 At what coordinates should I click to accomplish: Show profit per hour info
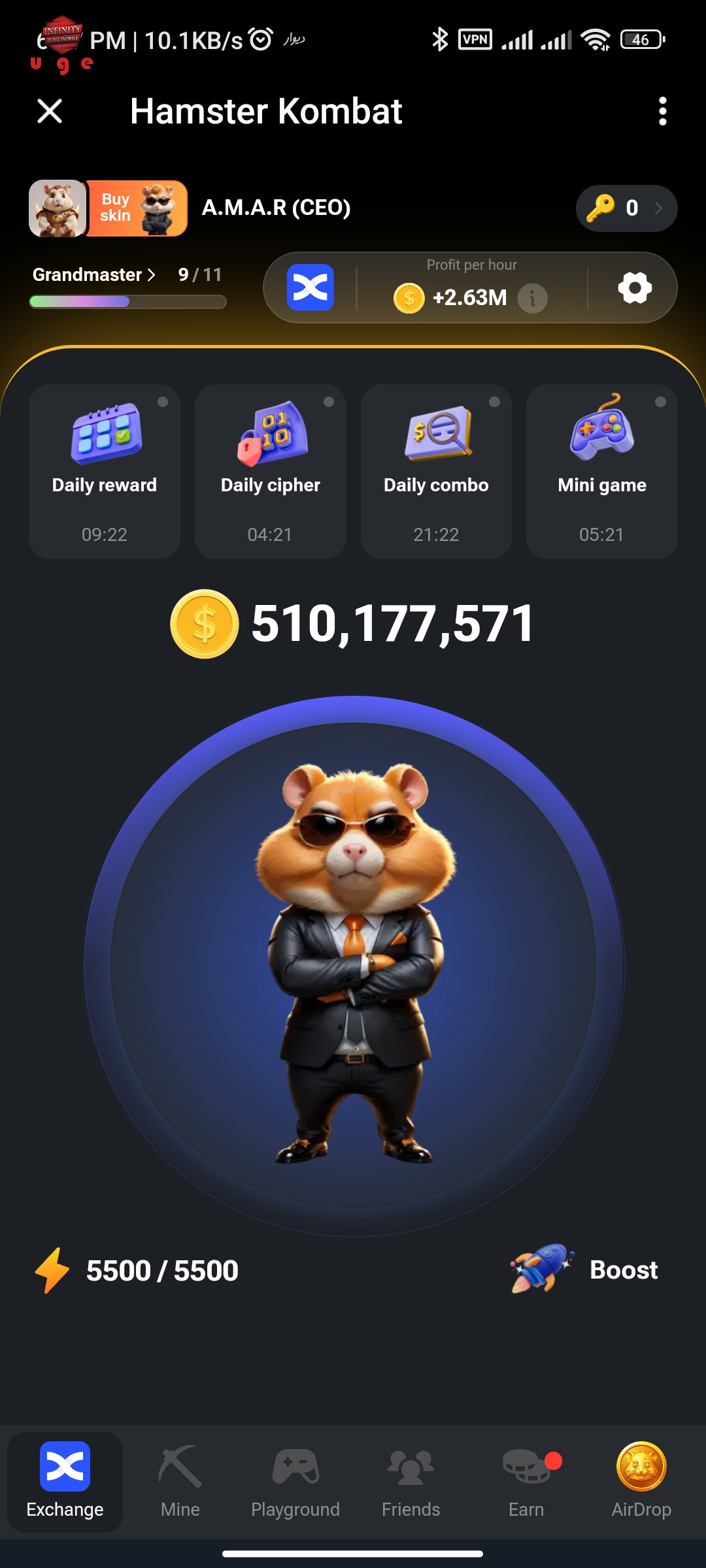[x=533, y=299]
